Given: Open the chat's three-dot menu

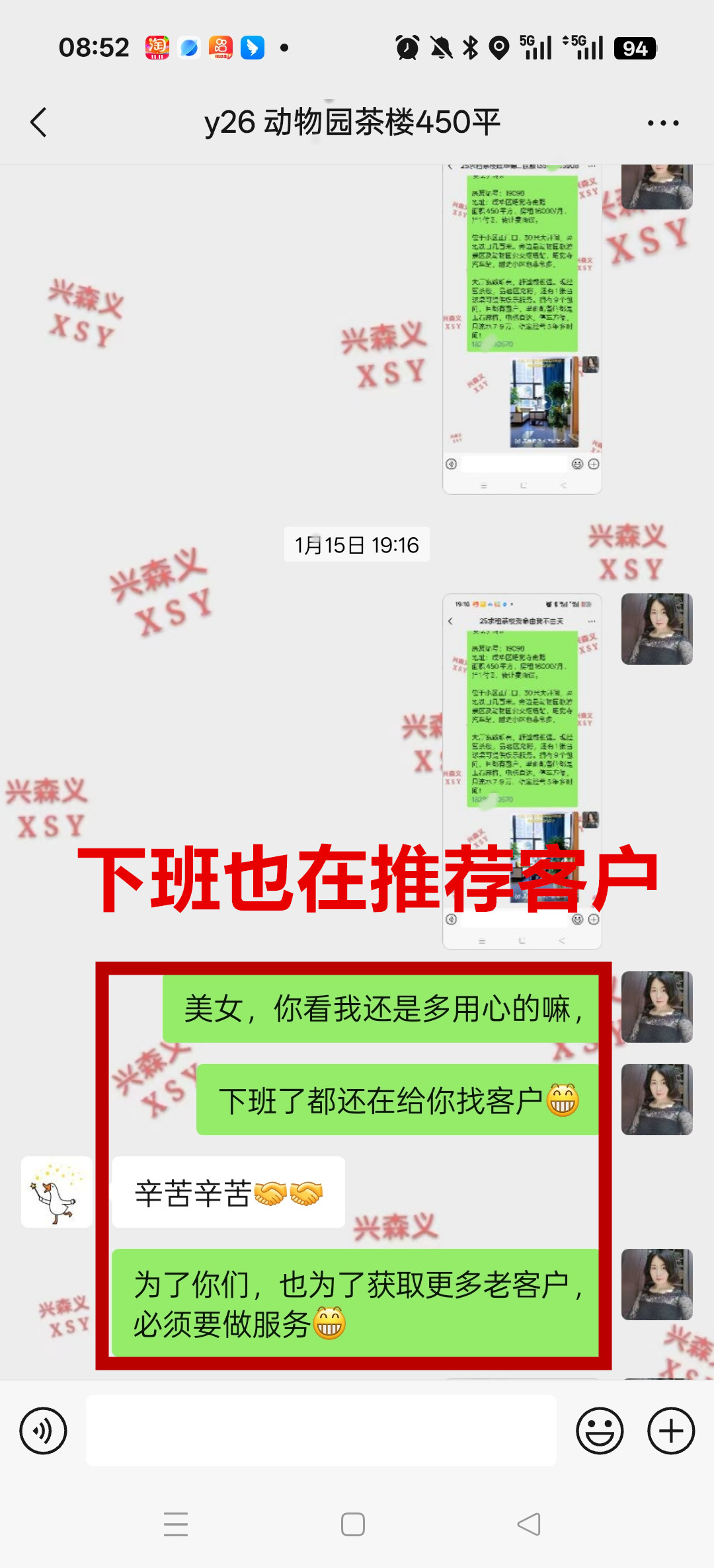Looking at the screenshot, I should click(662, 123).
